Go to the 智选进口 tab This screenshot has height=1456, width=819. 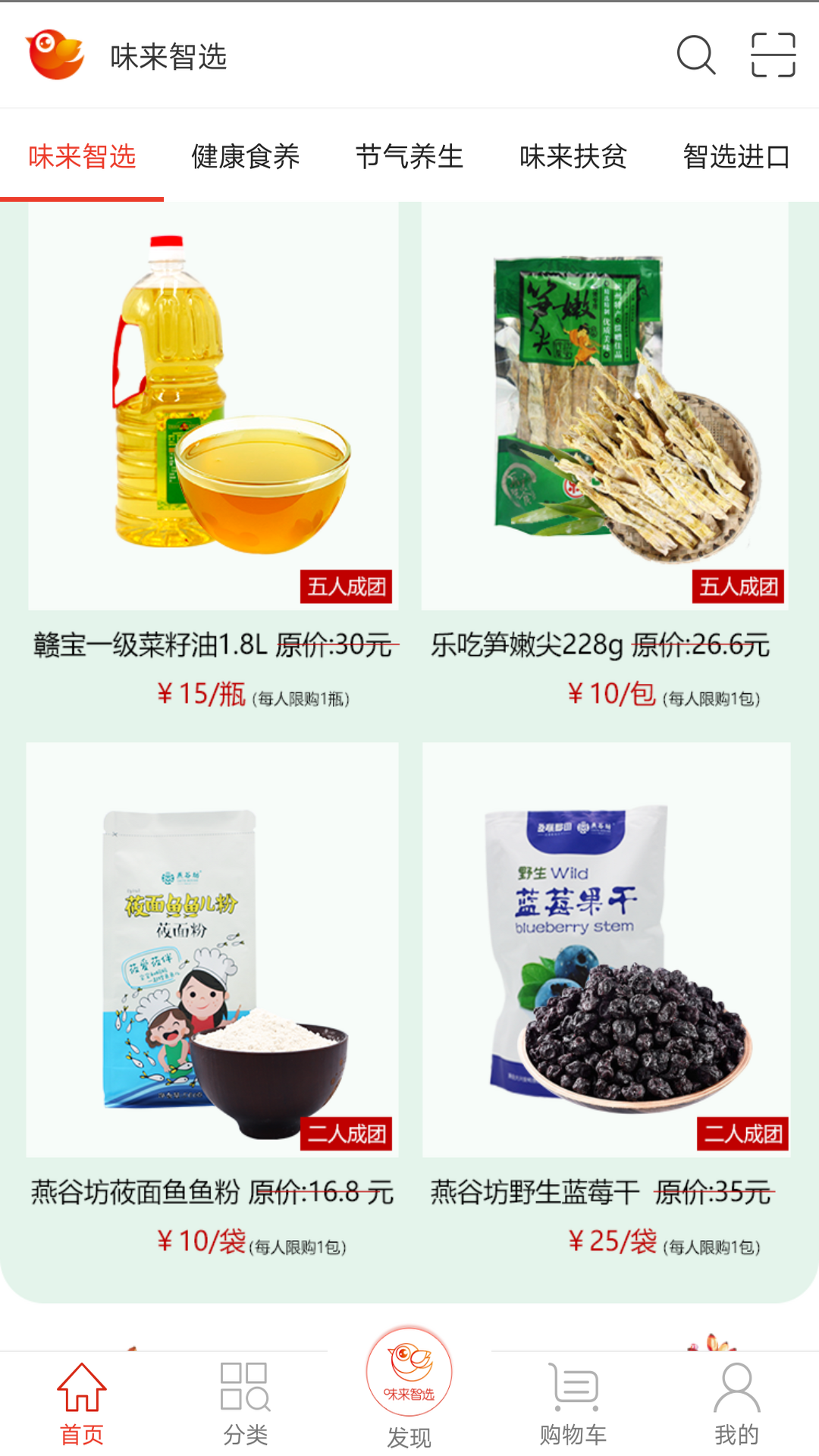pos(736,157)
